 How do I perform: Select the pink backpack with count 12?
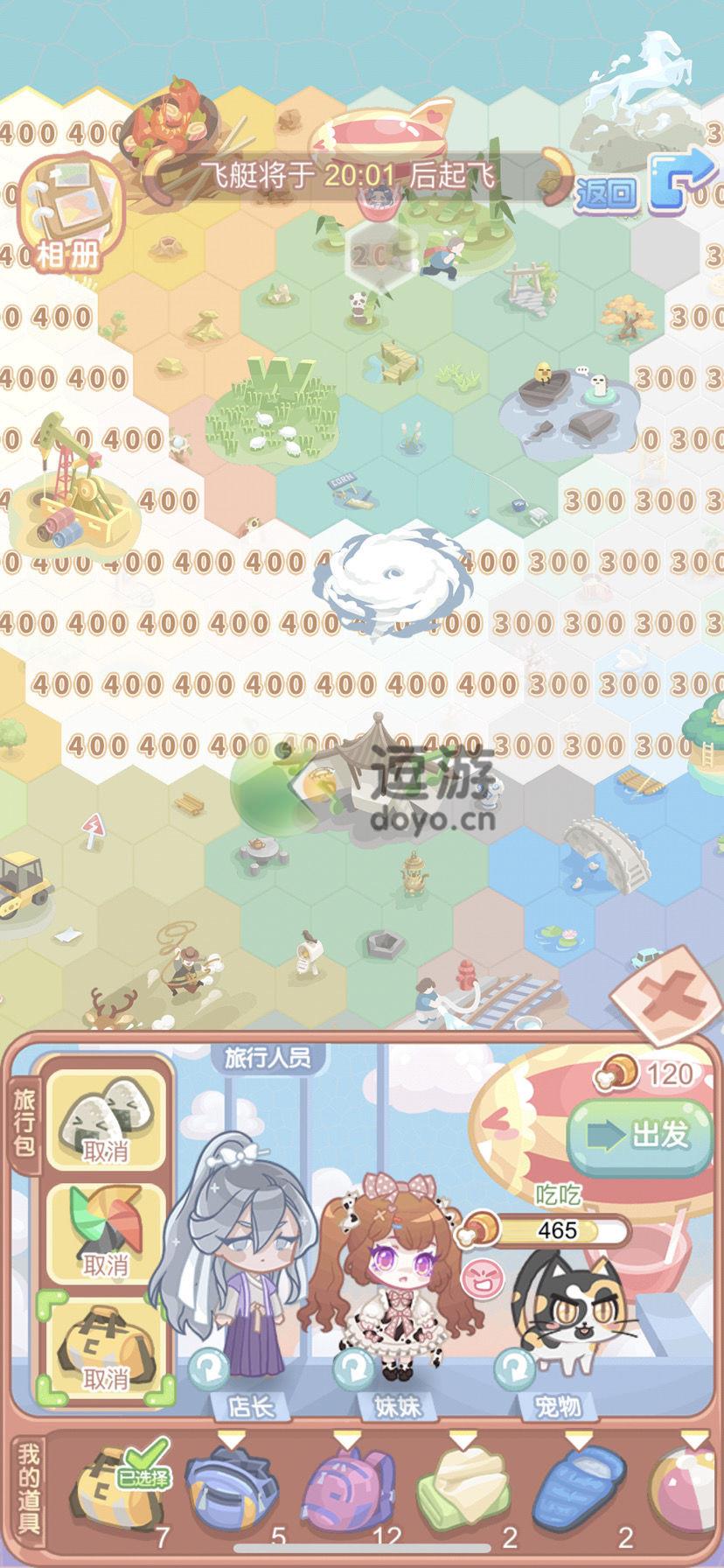coord(348,1489)
